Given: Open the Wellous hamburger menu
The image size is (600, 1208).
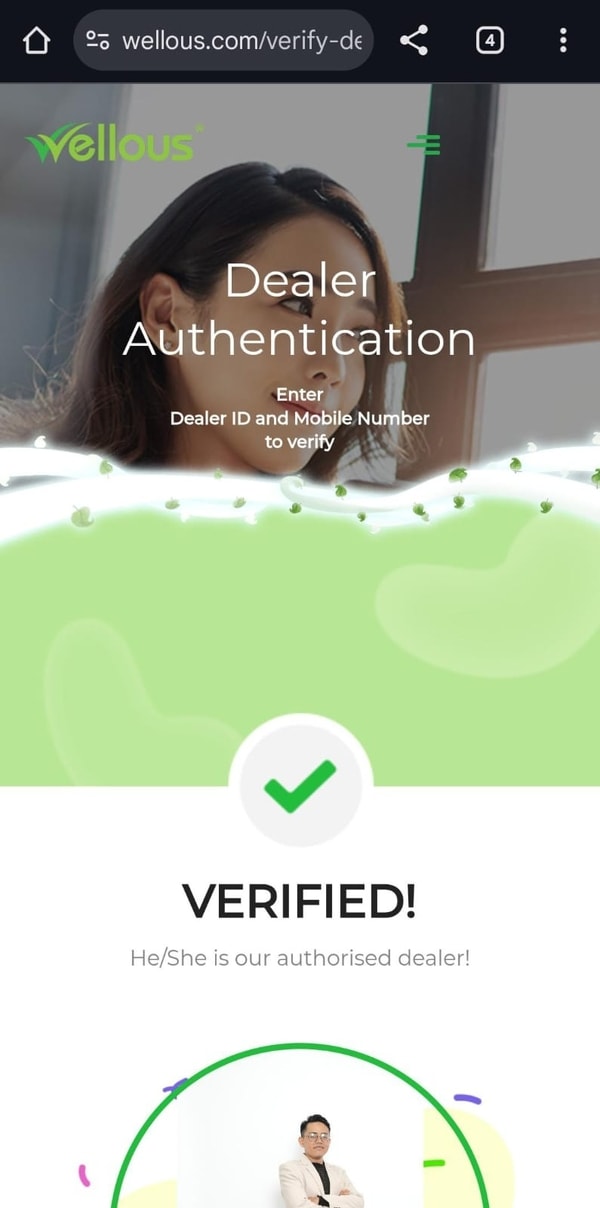Looking at the screenshot, I should (x=424, y=145).
